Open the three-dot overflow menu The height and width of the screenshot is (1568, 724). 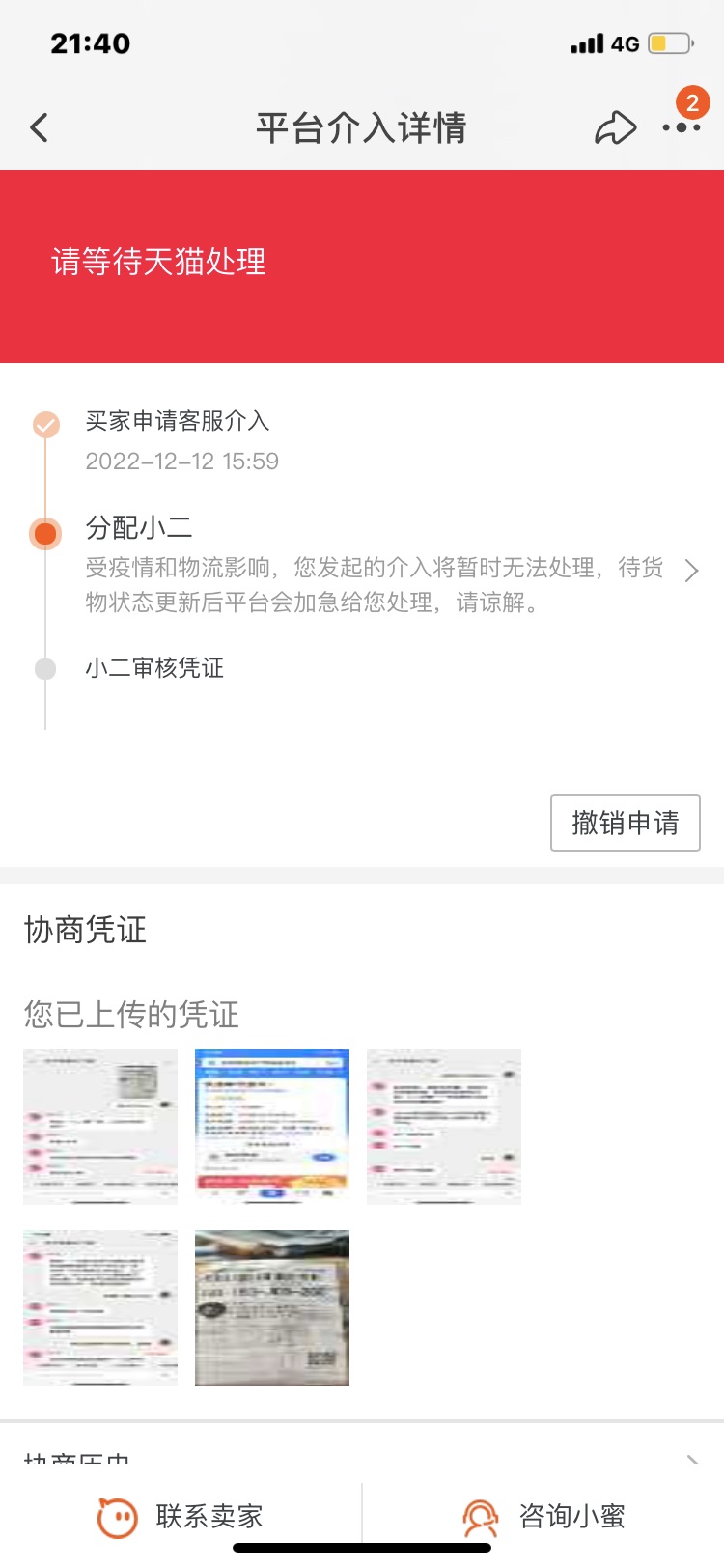682,126
